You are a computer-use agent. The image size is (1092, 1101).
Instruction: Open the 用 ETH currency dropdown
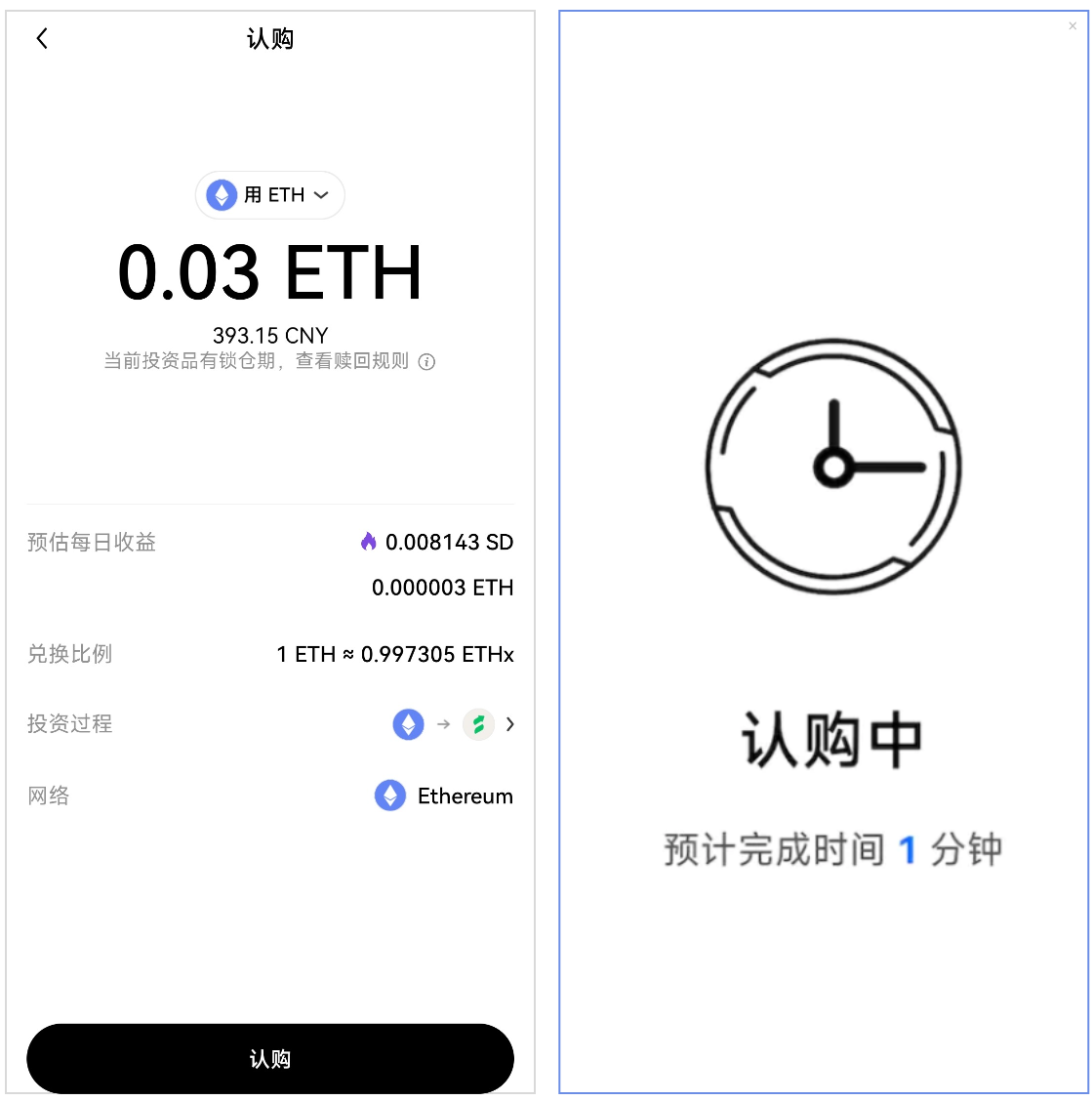pyautogui.click(x=270, y=195)
